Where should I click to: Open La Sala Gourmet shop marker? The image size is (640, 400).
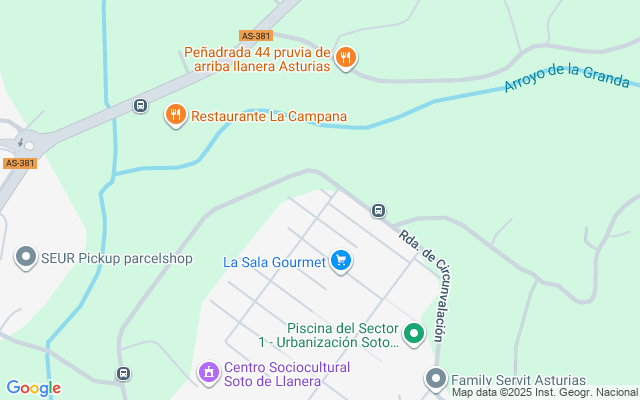[342, 262]
